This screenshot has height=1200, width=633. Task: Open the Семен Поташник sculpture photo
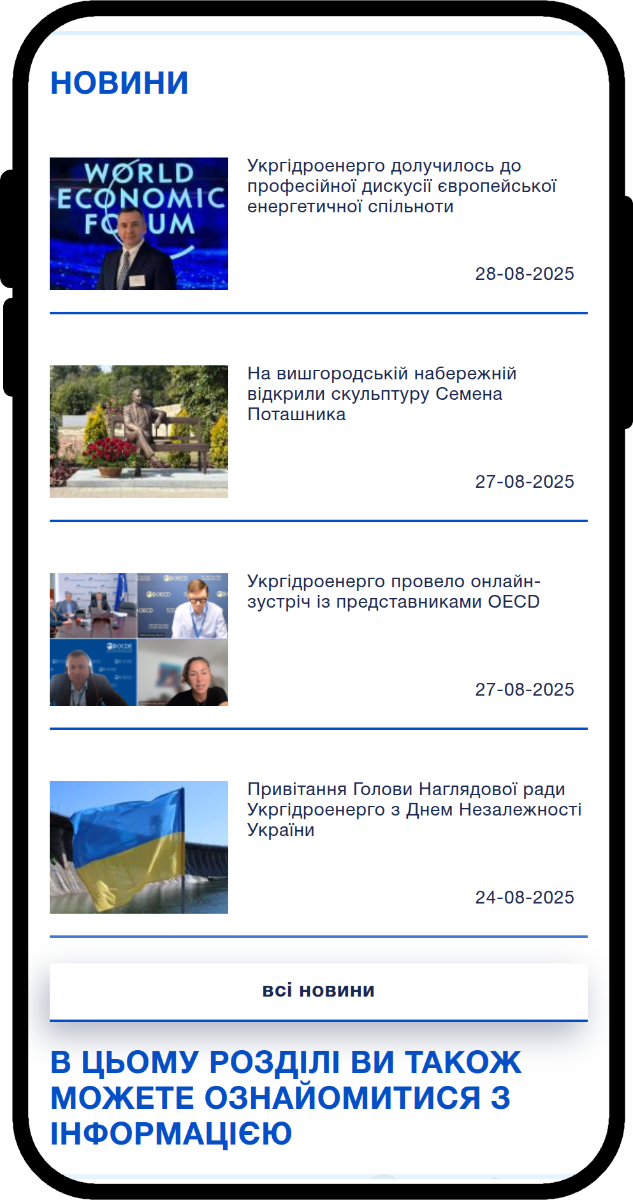pos(139,431)
